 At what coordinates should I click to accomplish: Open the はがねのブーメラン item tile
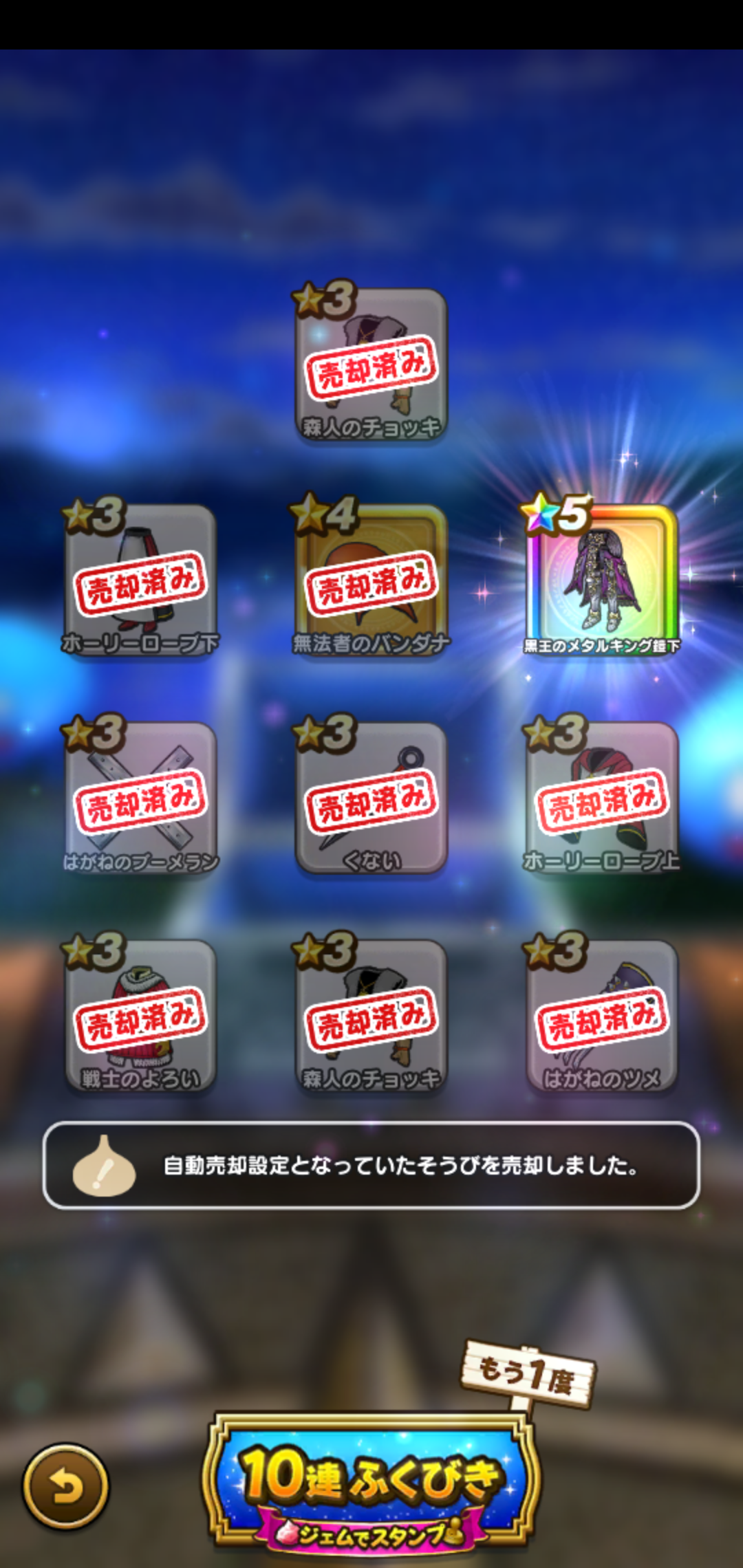coord(141,798)
